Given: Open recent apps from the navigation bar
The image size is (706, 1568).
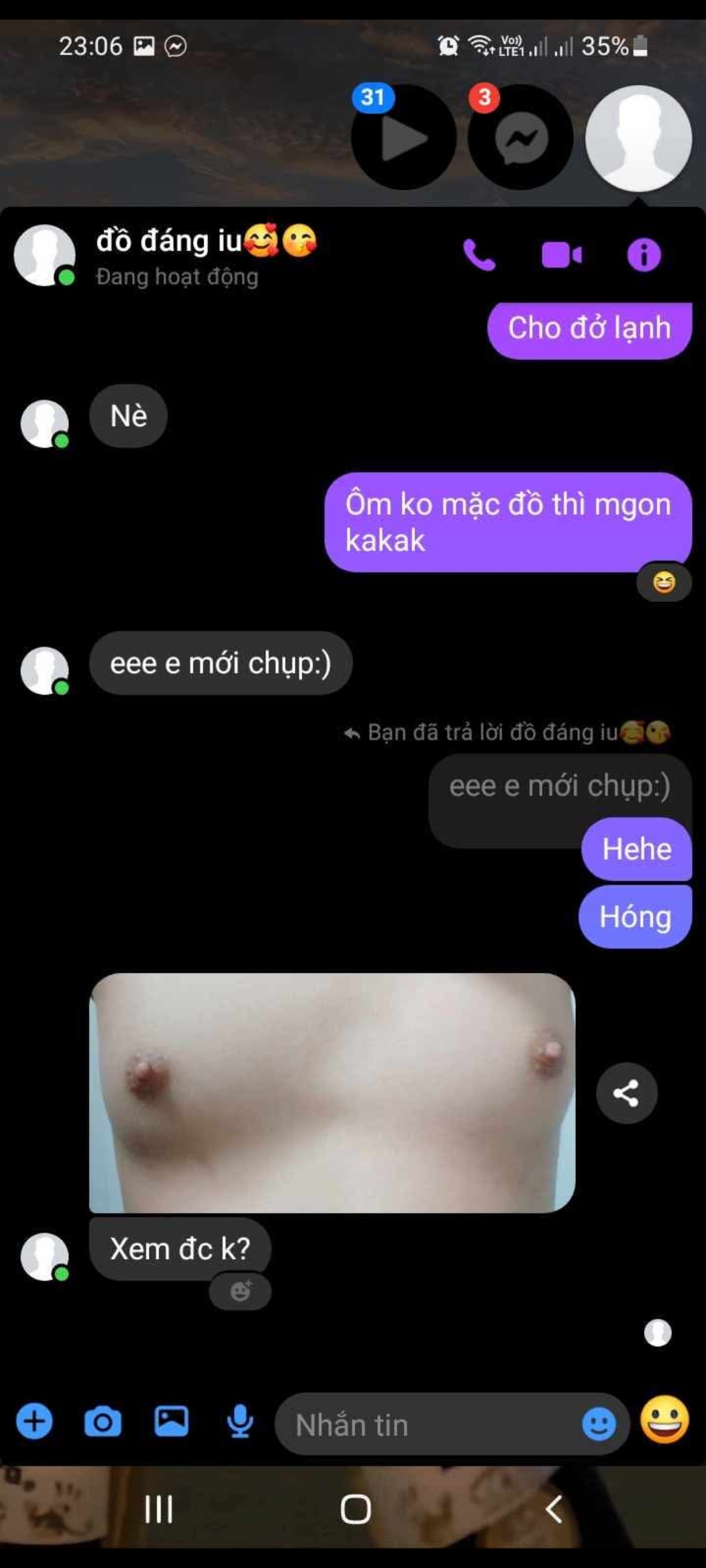Looking at the screenshot, I should click(158, 1509).
